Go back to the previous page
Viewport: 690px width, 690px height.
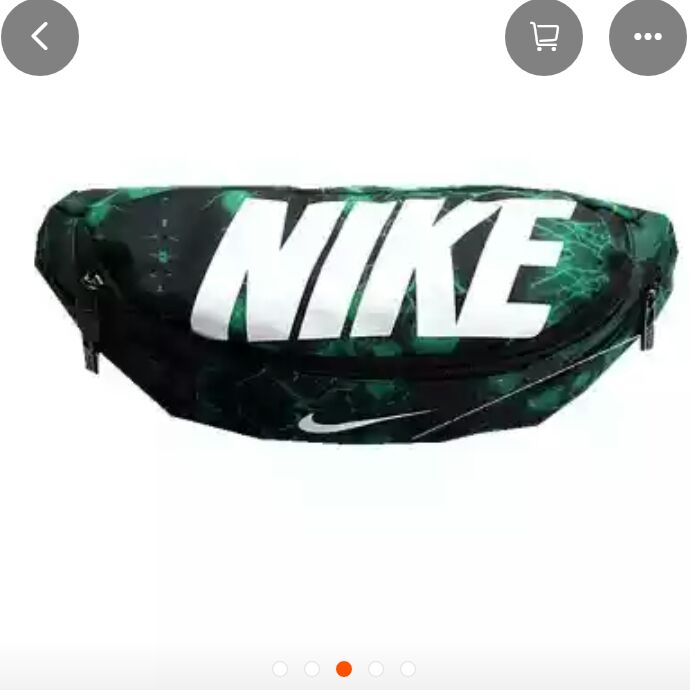pos(40,37)
